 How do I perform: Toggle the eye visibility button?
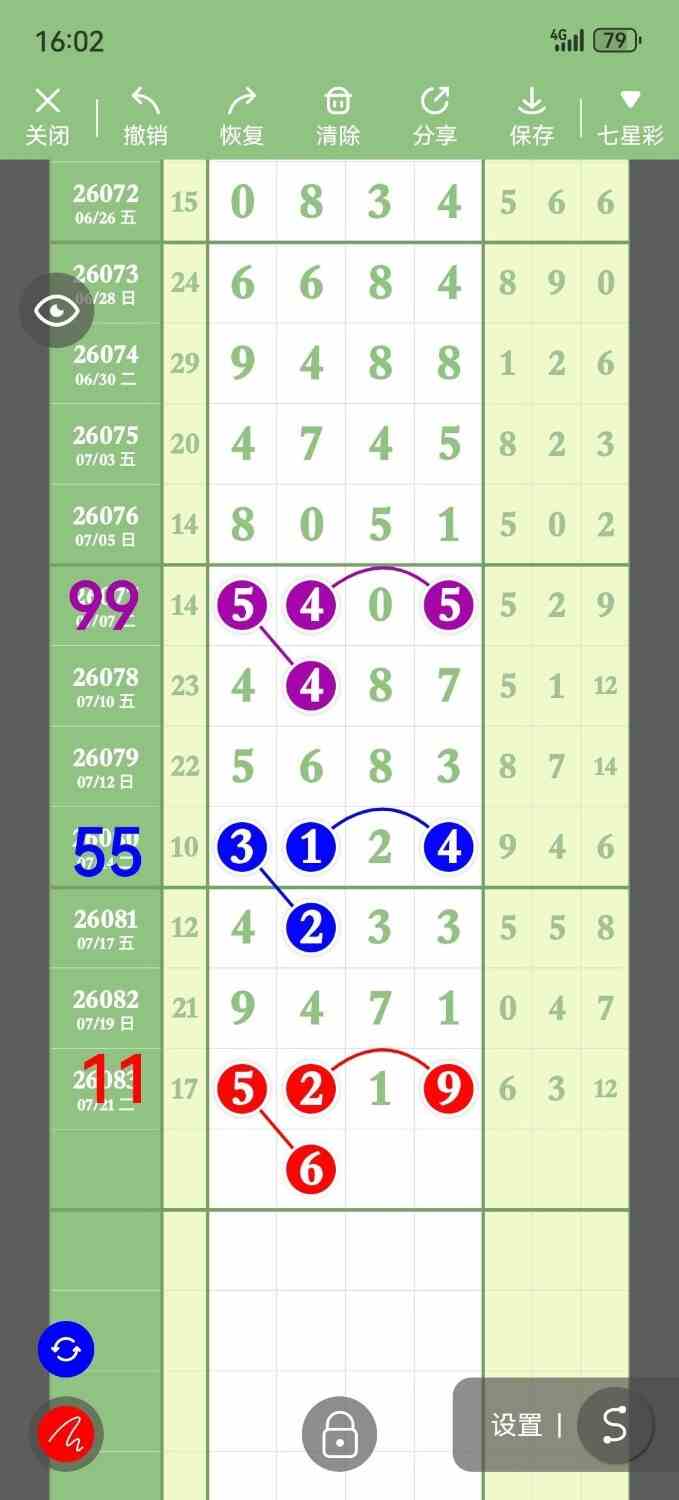[x=57, y=310]
